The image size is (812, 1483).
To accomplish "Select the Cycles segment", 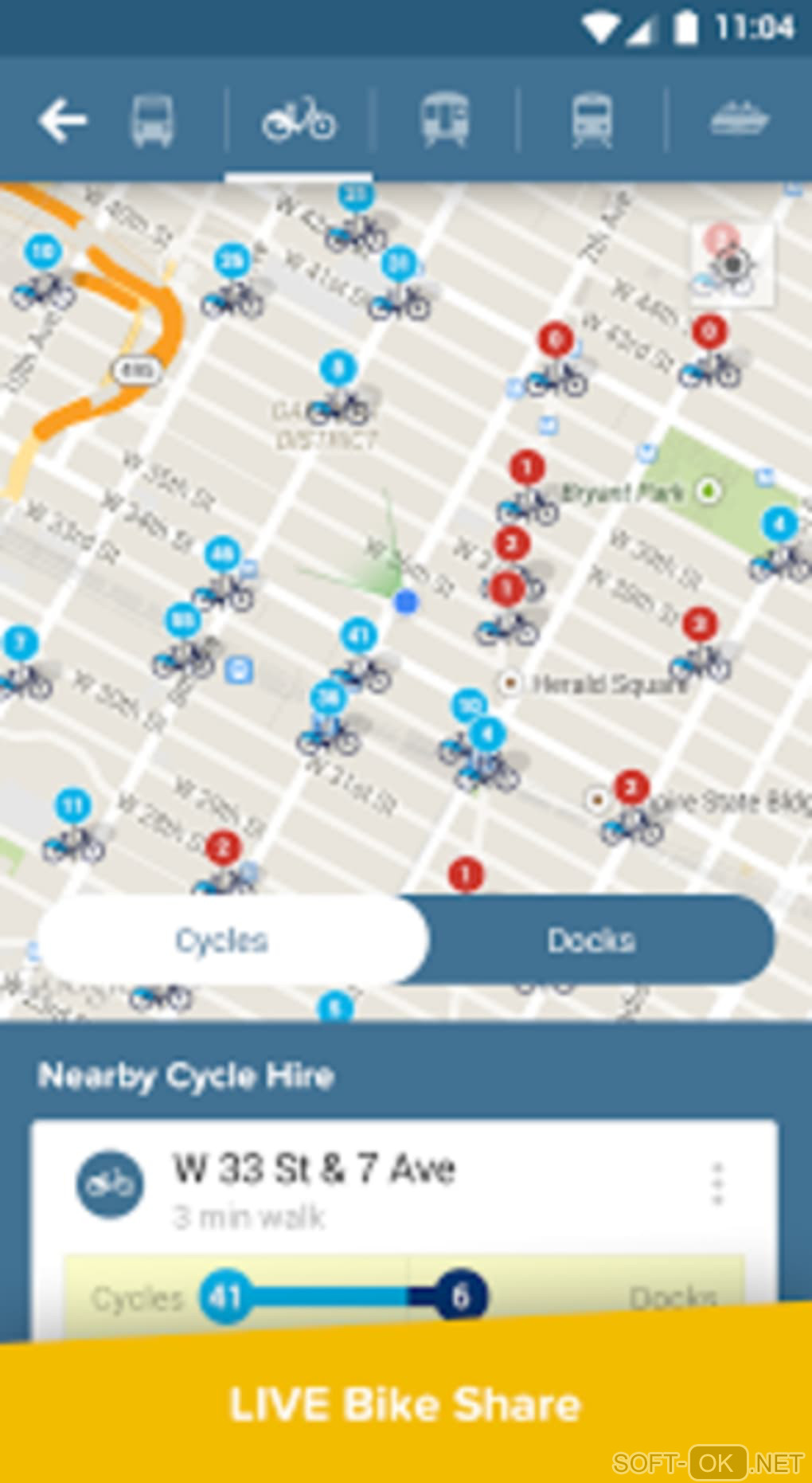I will click(223, 941).
